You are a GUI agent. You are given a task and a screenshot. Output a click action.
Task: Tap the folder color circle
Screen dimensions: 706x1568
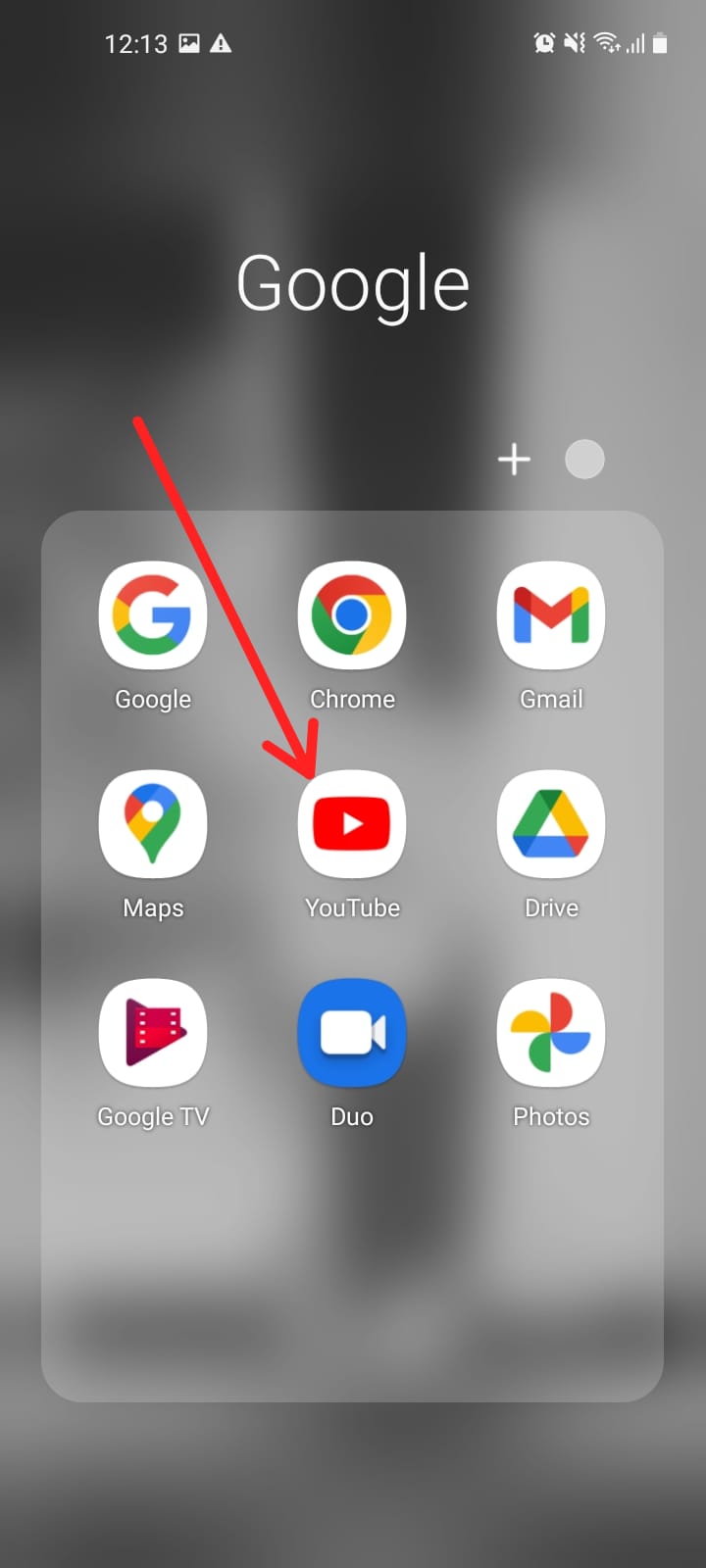pyautogui.click(x=584, y=460)
